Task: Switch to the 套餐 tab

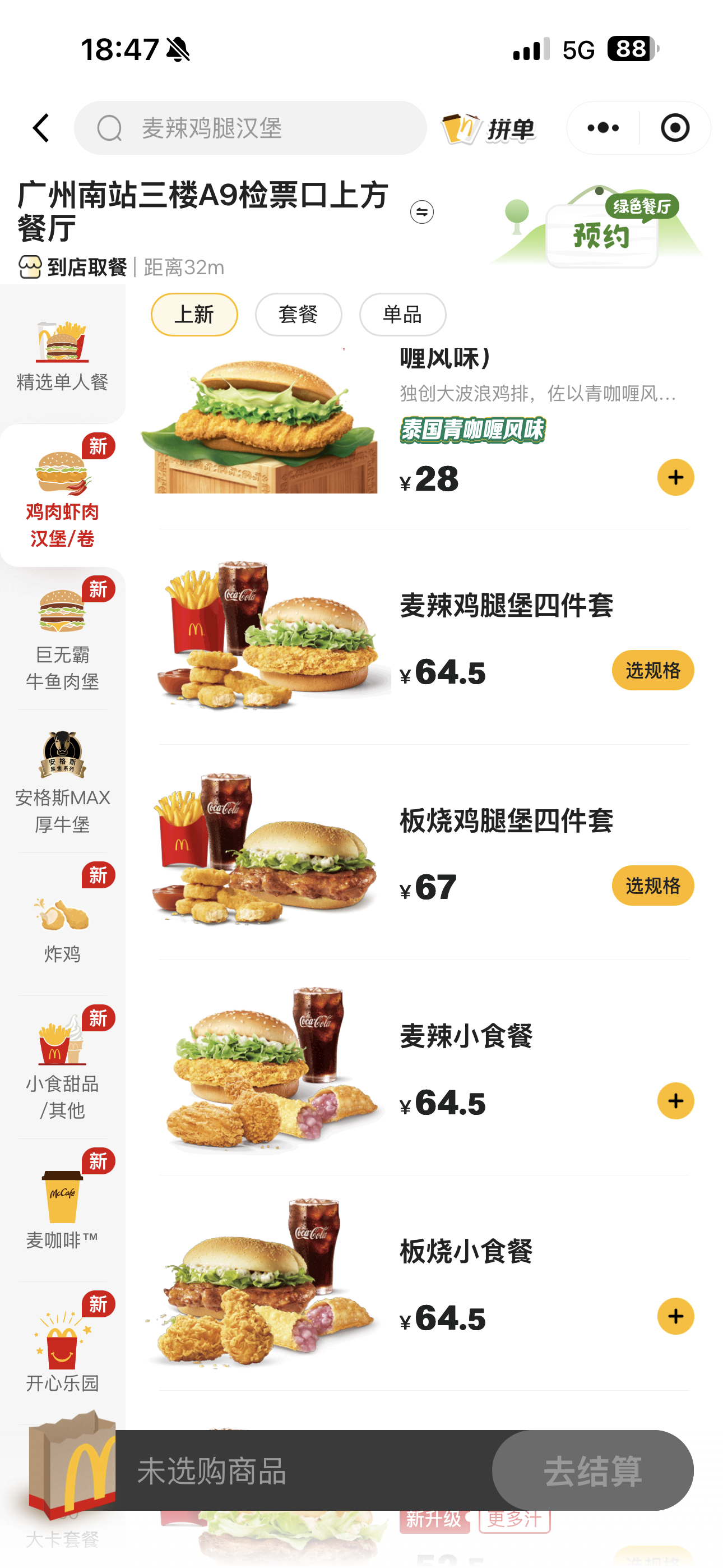Action: (298, 314)
